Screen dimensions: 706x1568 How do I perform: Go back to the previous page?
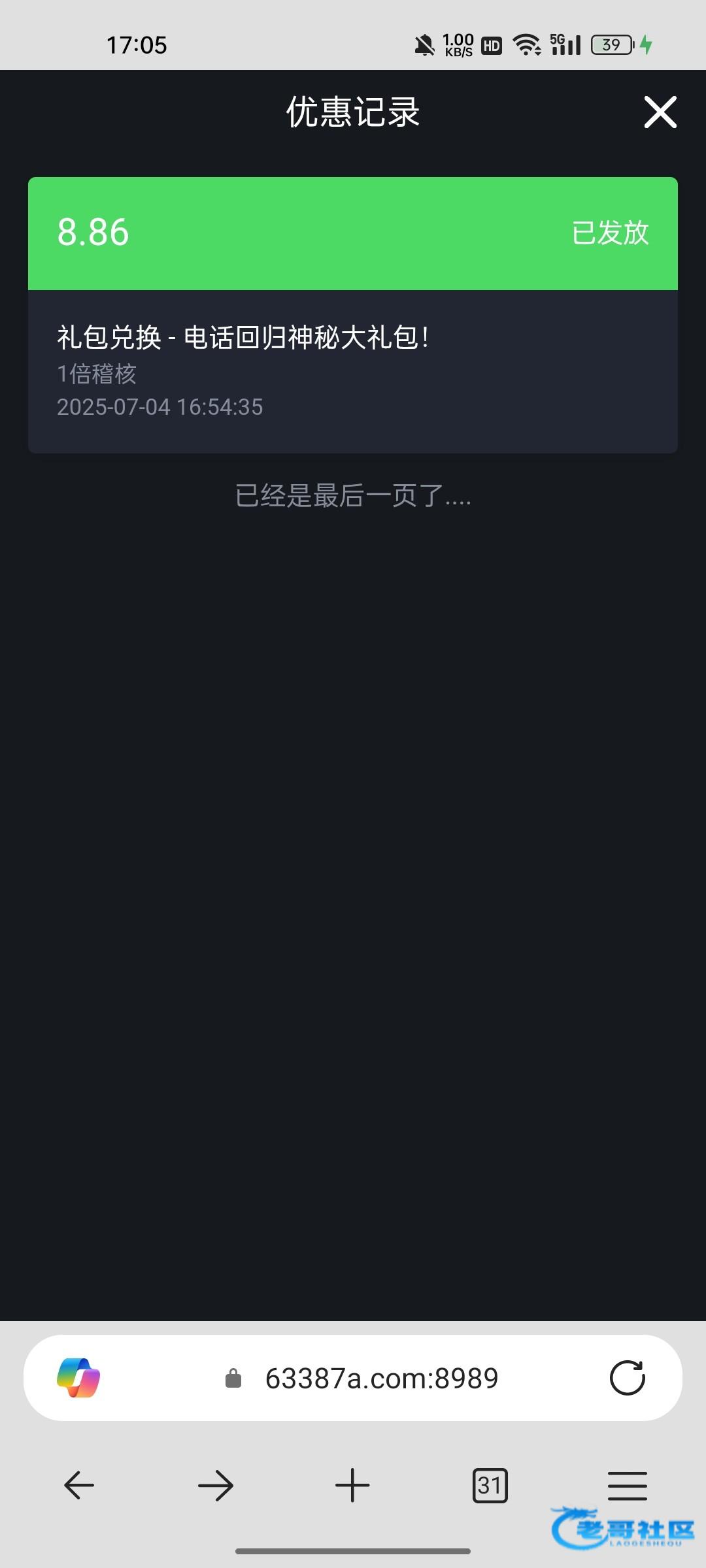coord(79,1485)
